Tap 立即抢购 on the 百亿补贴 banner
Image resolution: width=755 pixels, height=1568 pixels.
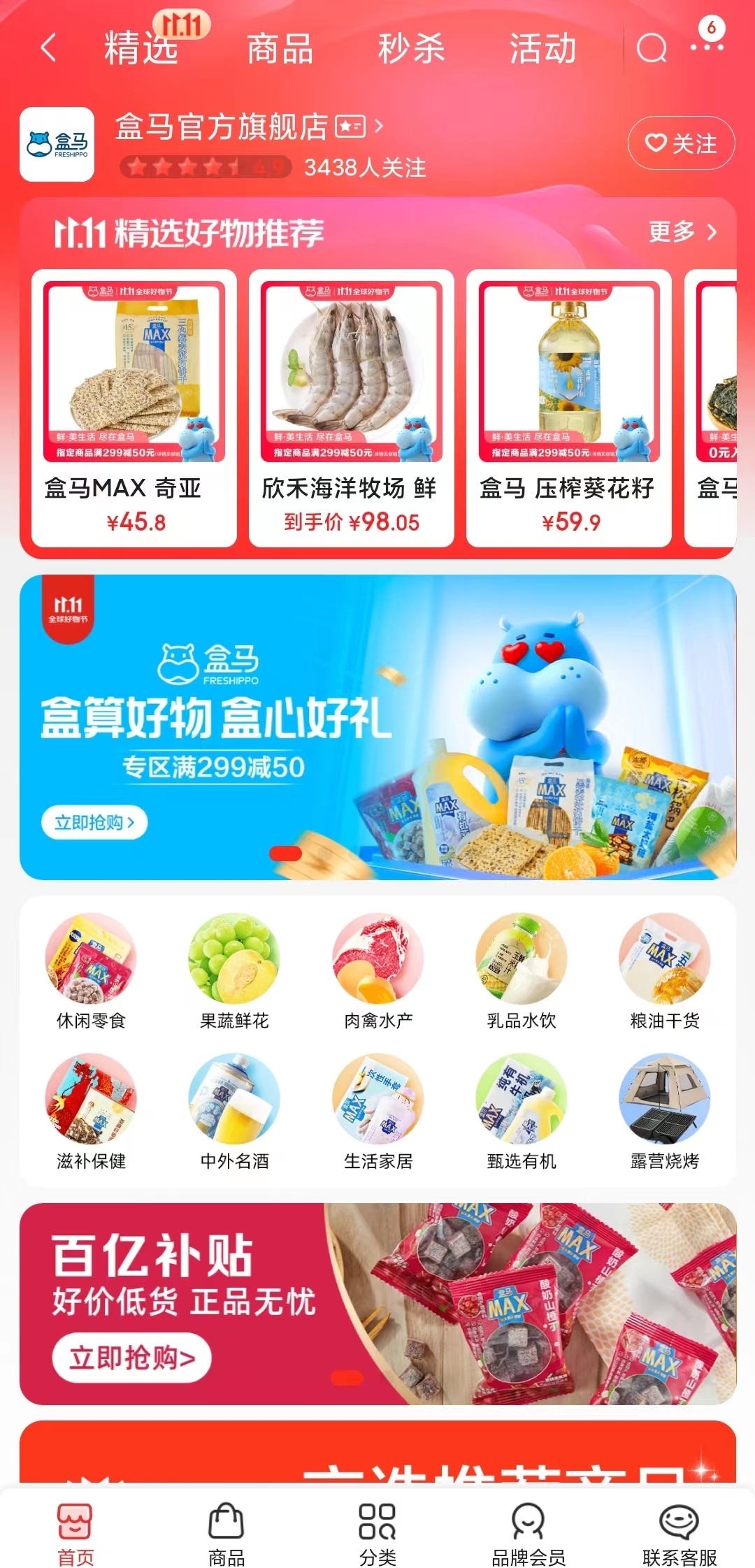(131, 1358)
